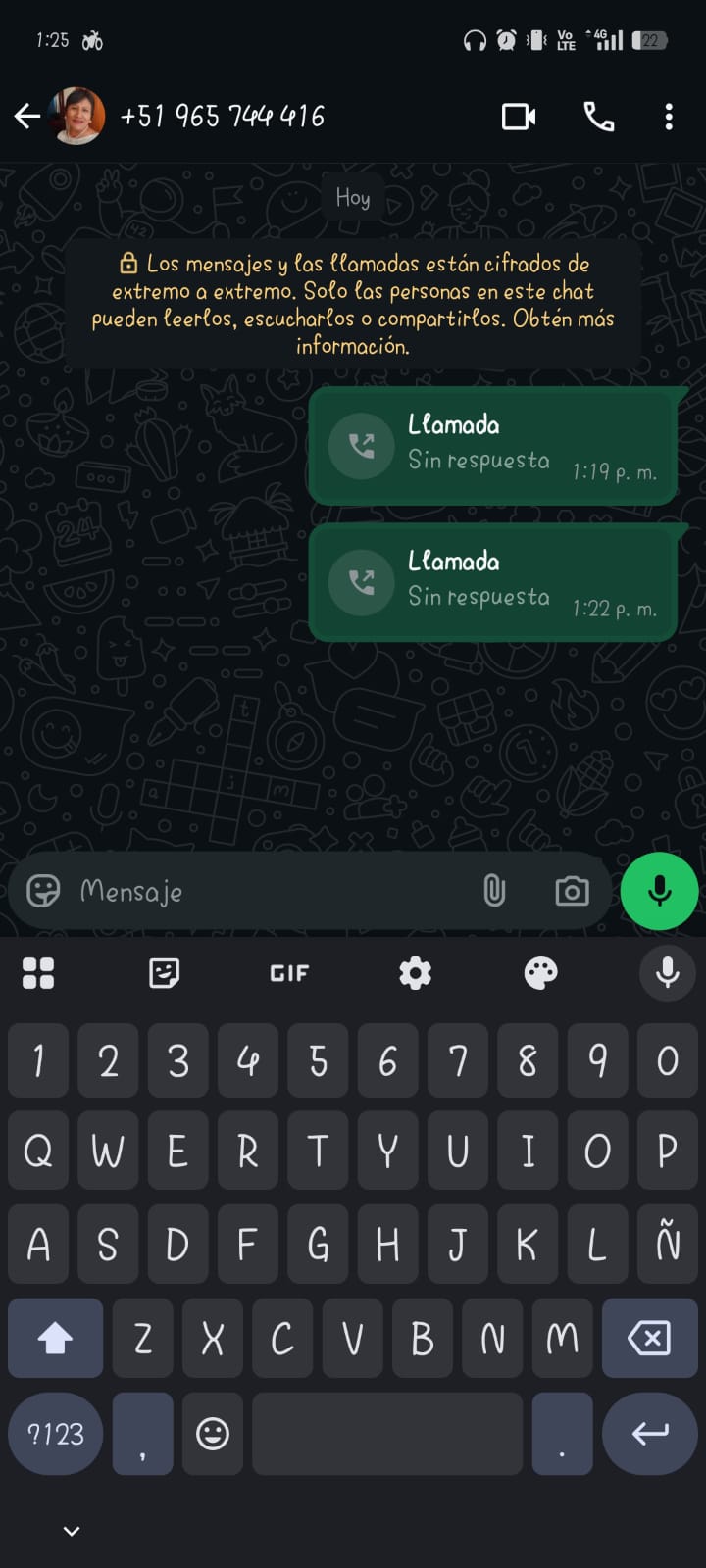Open the camera from the message bar
Viewport: 706px width, 1568px height.
tap(572, 891)
